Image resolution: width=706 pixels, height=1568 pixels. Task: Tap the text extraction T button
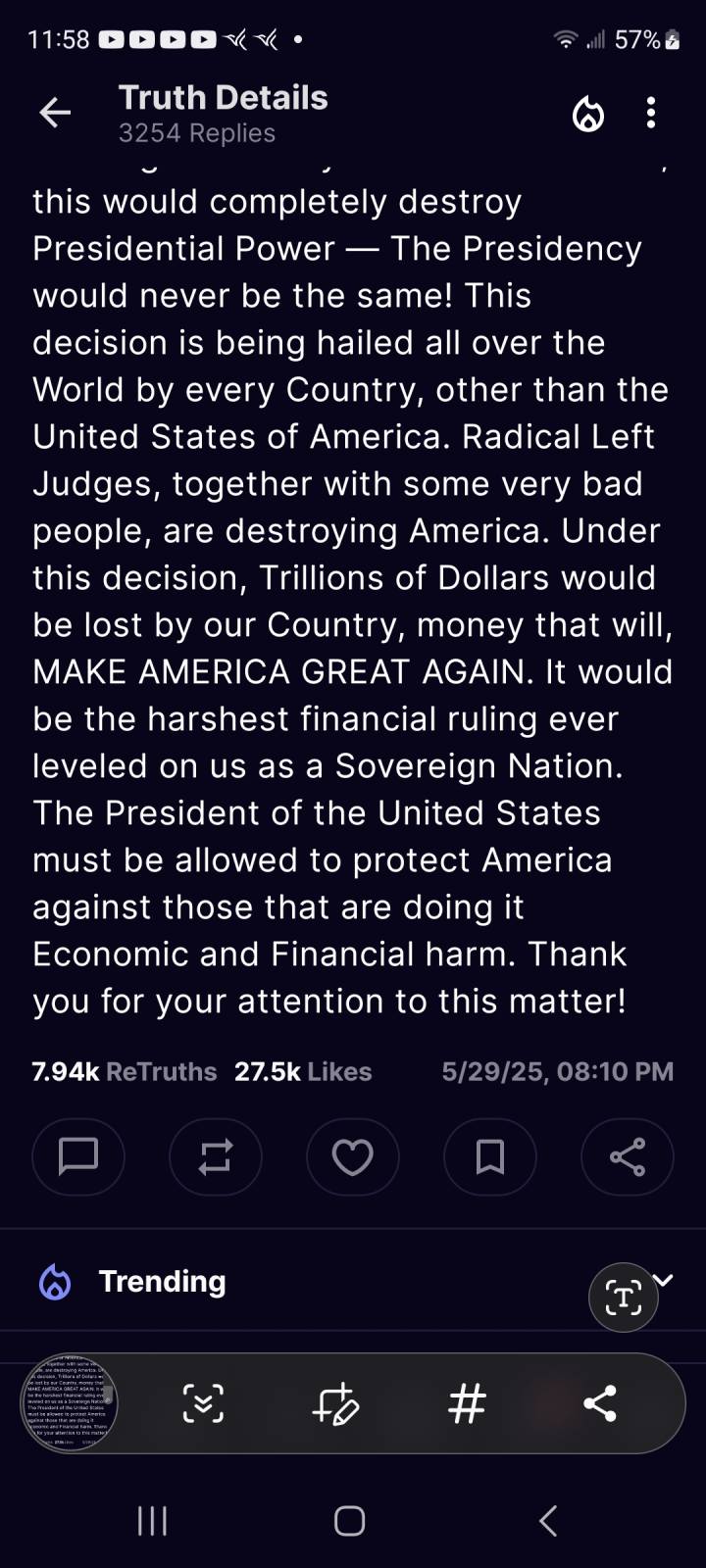pos(624,1298)
